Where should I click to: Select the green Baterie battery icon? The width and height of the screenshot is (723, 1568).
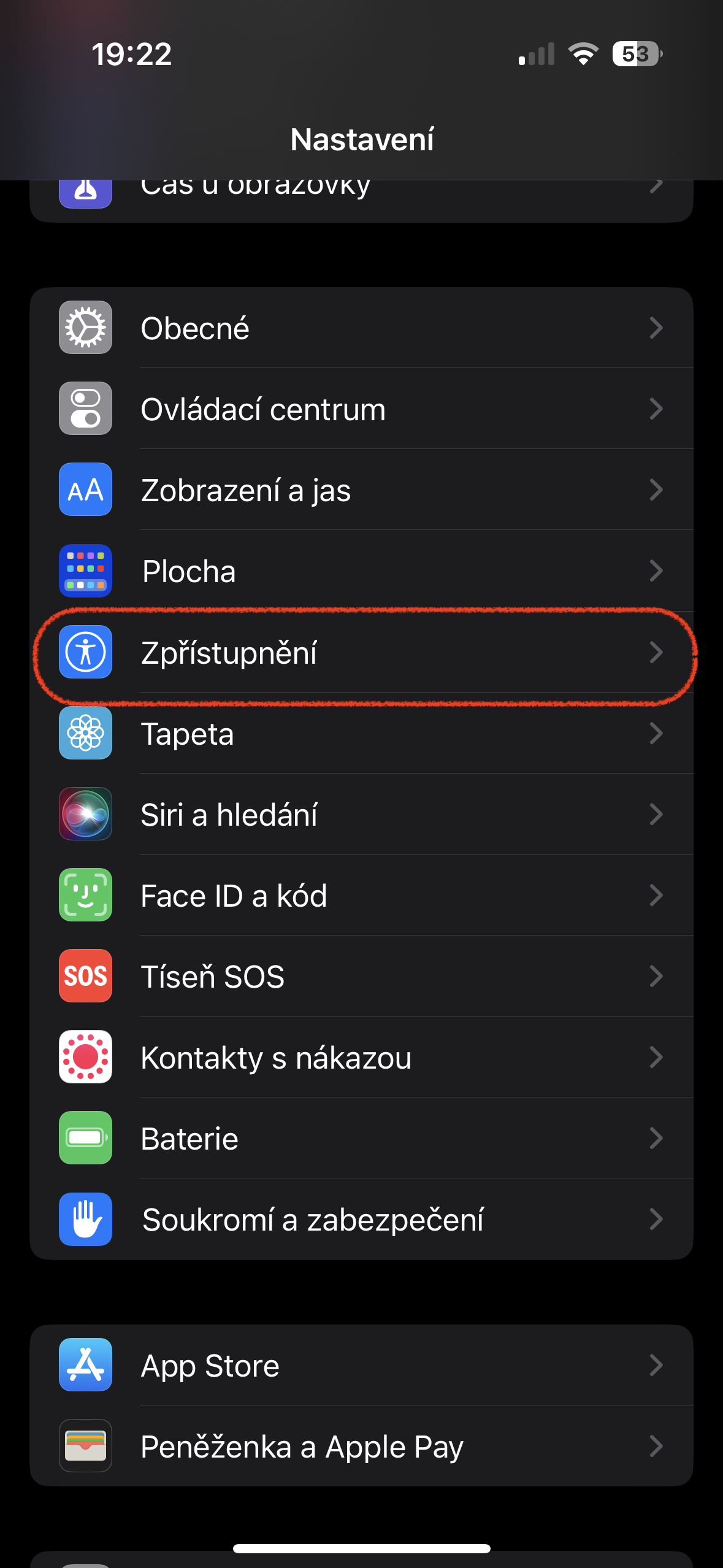pos(85,1139)
